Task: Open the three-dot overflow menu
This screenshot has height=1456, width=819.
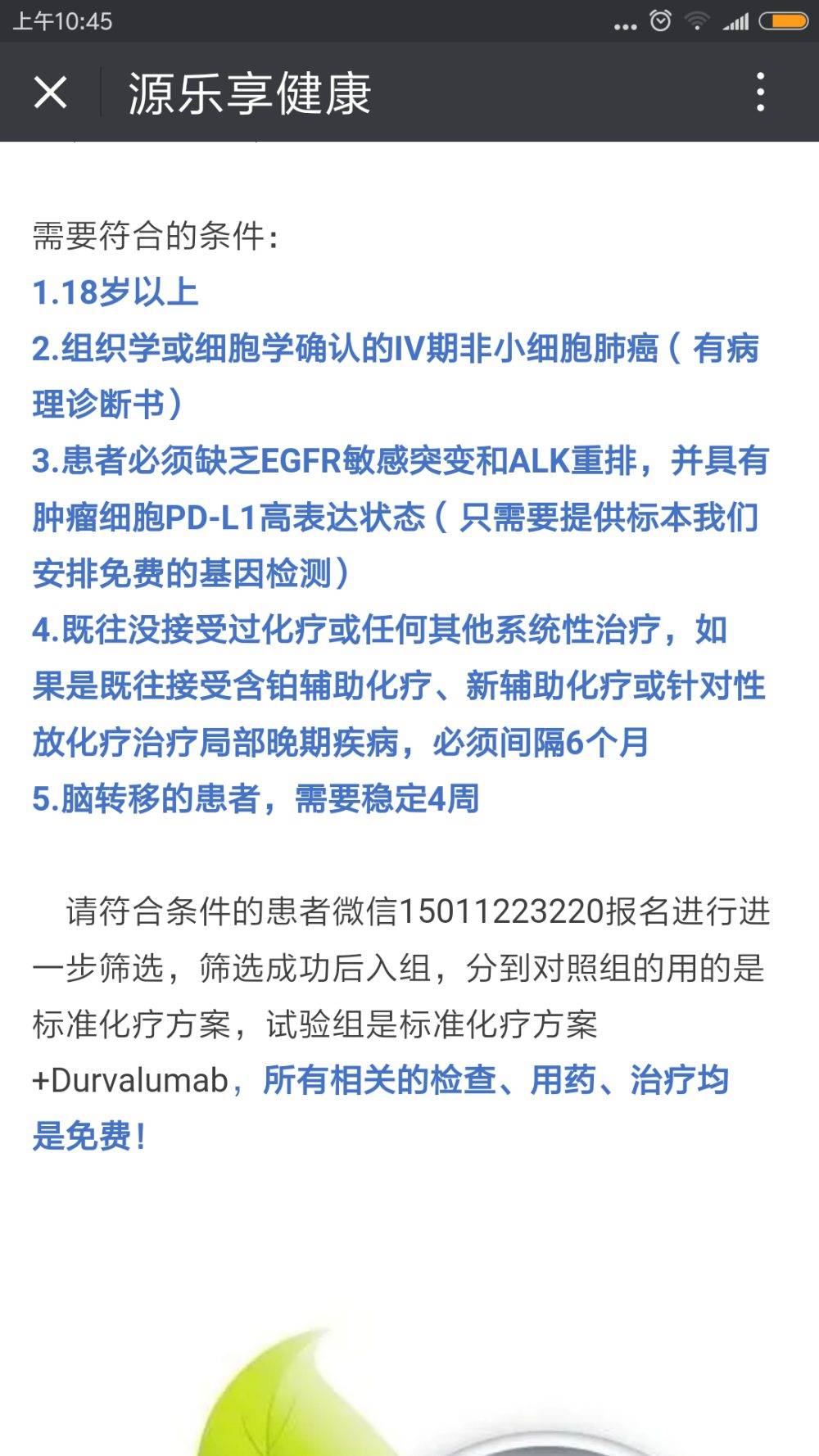Action: 761,92
